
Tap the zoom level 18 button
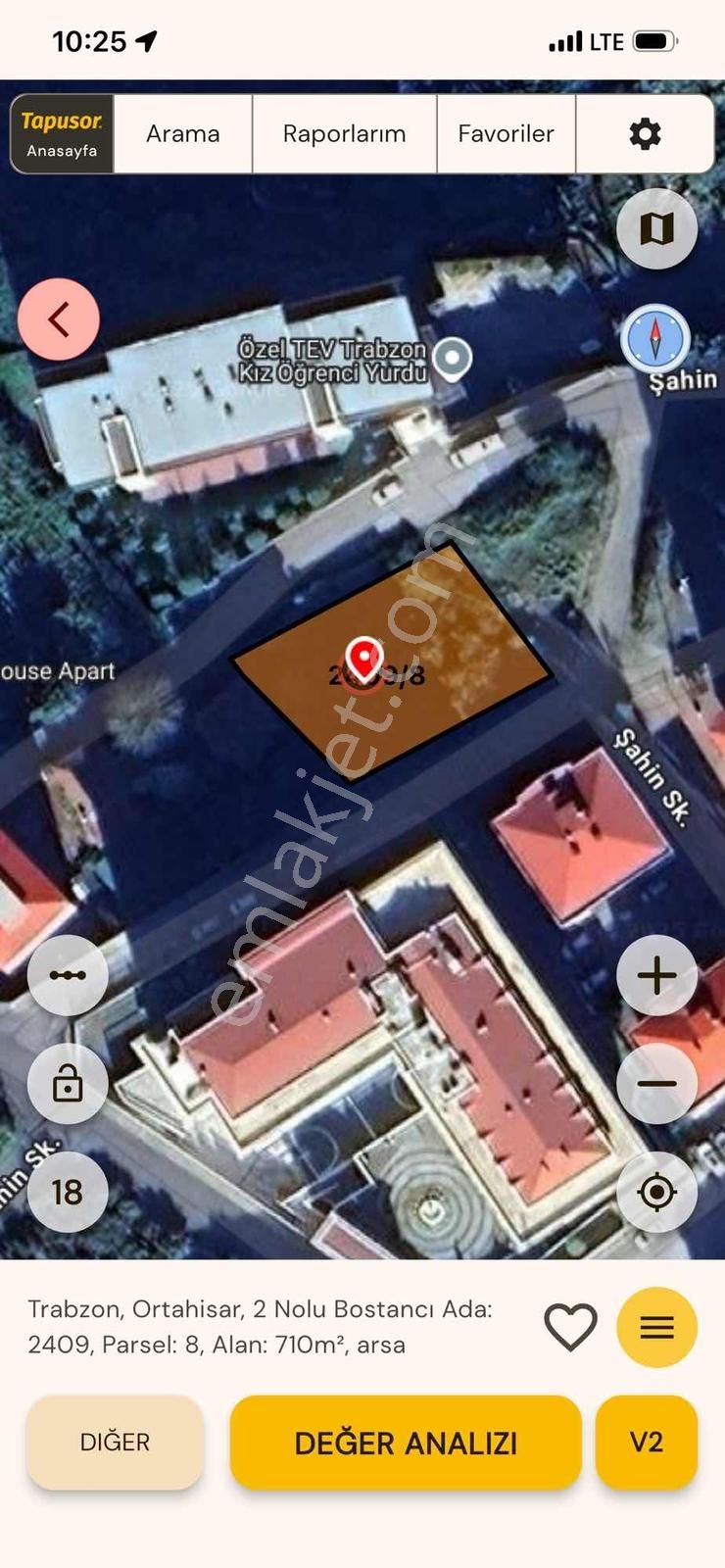[68, 1193]
